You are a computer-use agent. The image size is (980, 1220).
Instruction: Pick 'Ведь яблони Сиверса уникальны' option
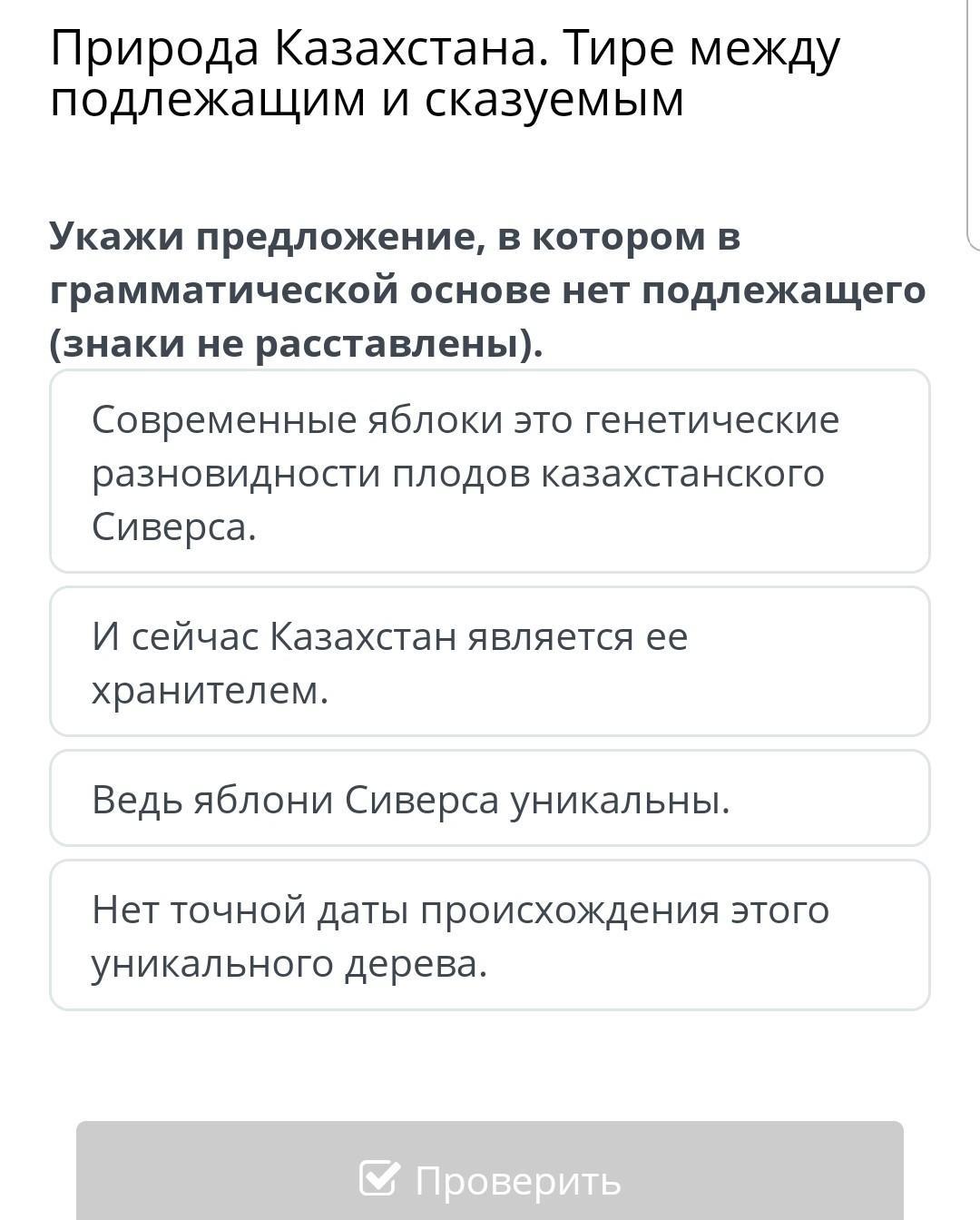(490, 800)
